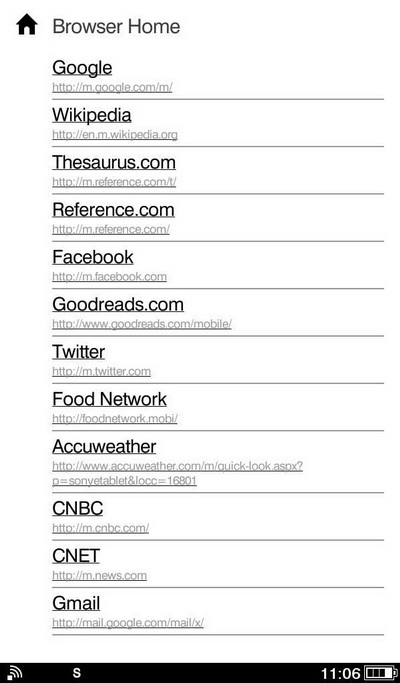This screenshot has width=400, height=683.
Task: Tap the home icon beside Browser Home
Action: pyautogui.click(x=27, y=25)
